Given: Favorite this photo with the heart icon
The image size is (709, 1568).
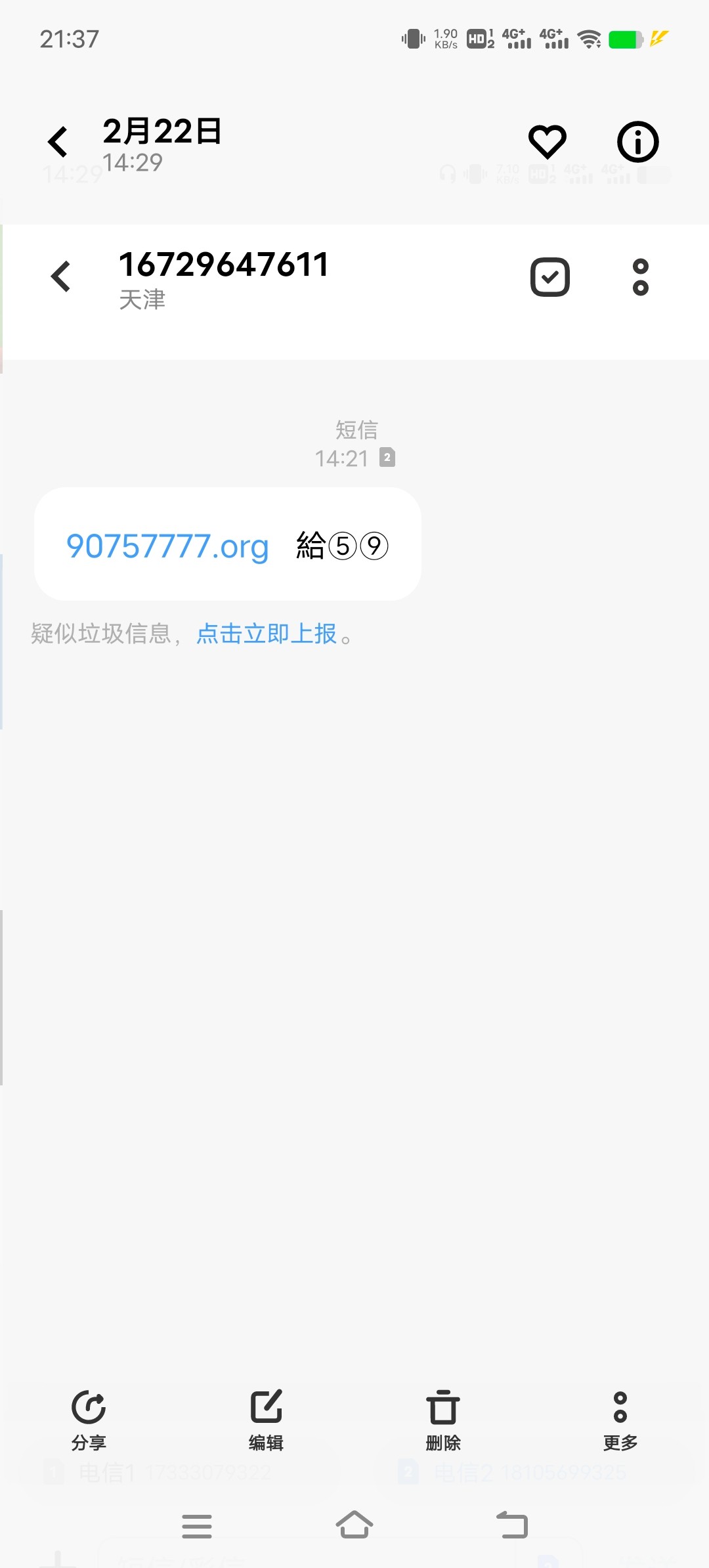Looking at the screenshot, I should [548, 142].
